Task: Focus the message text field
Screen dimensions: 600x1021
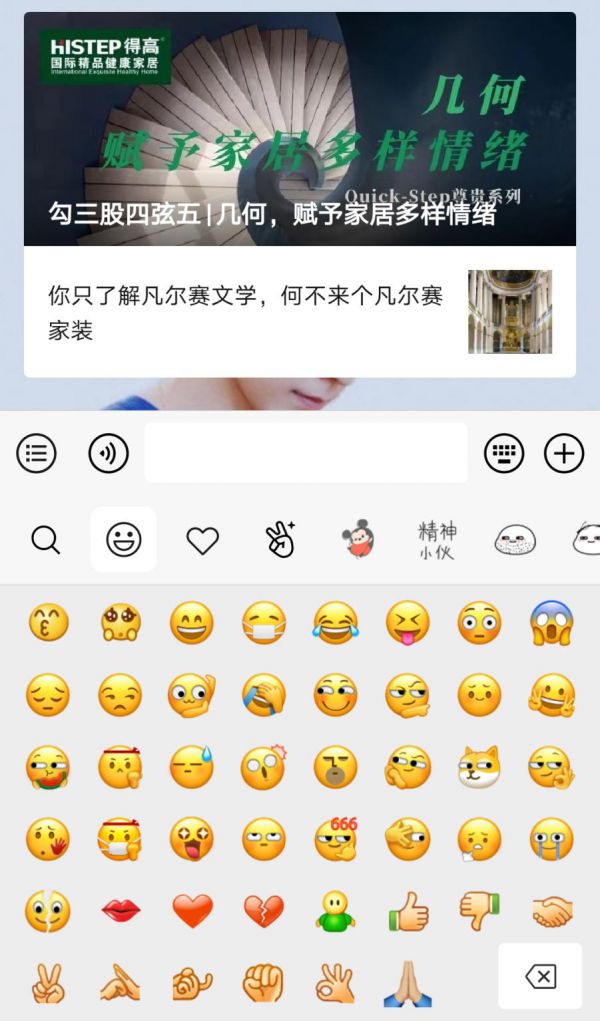Action: click(x=306, y=454)
